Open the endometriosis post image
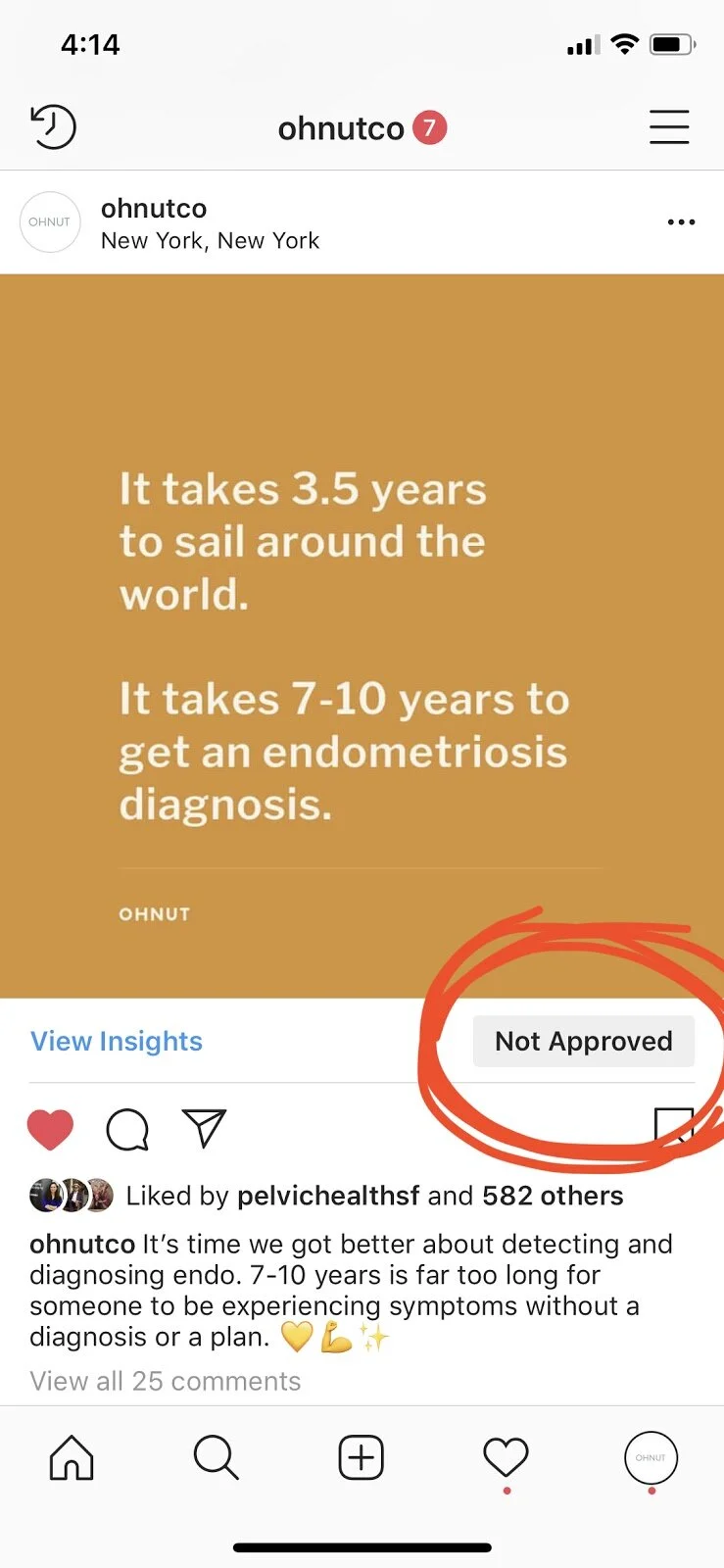Image resolution: width=724 pixels, height=1568 pixels. pos(362,637)
